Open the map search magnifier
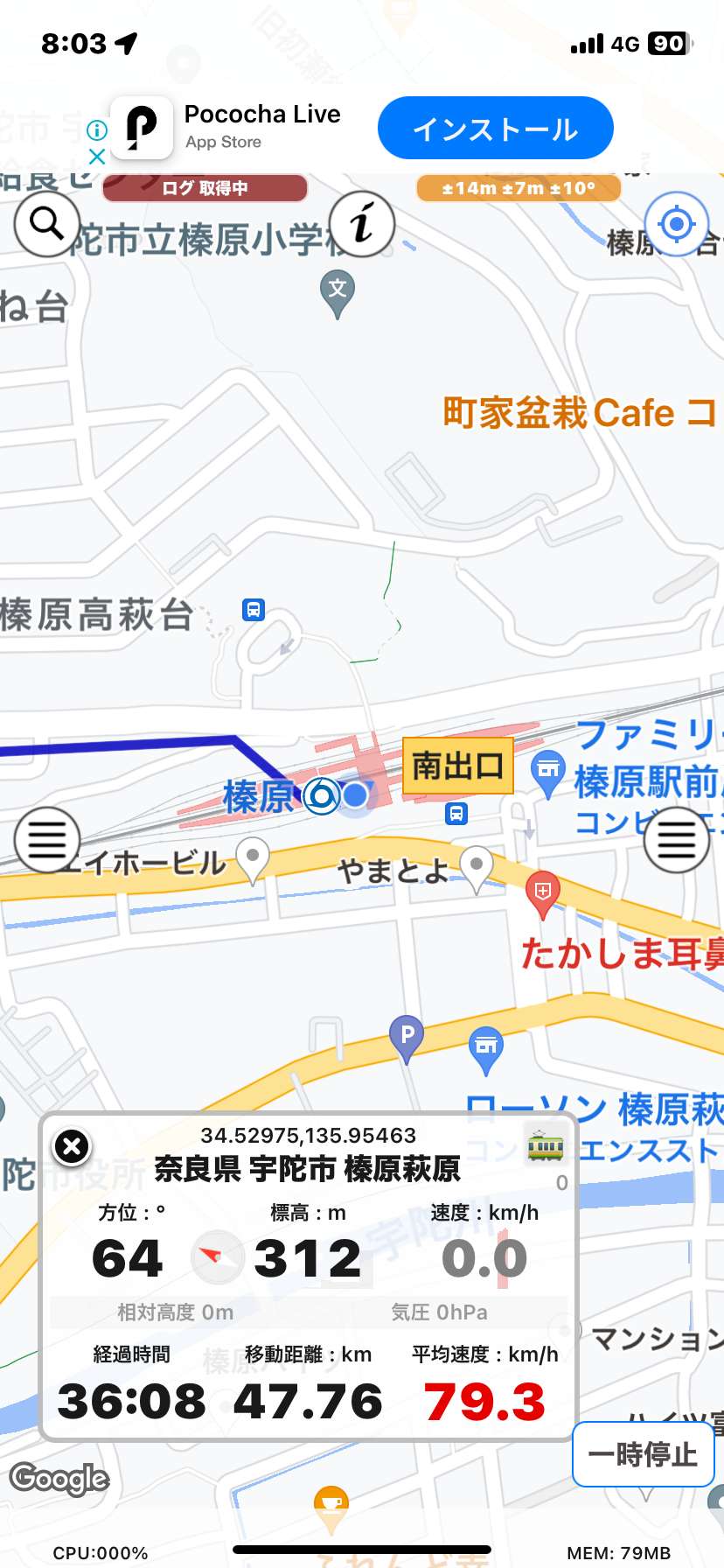724x1568 pixels. pos(47,224)
